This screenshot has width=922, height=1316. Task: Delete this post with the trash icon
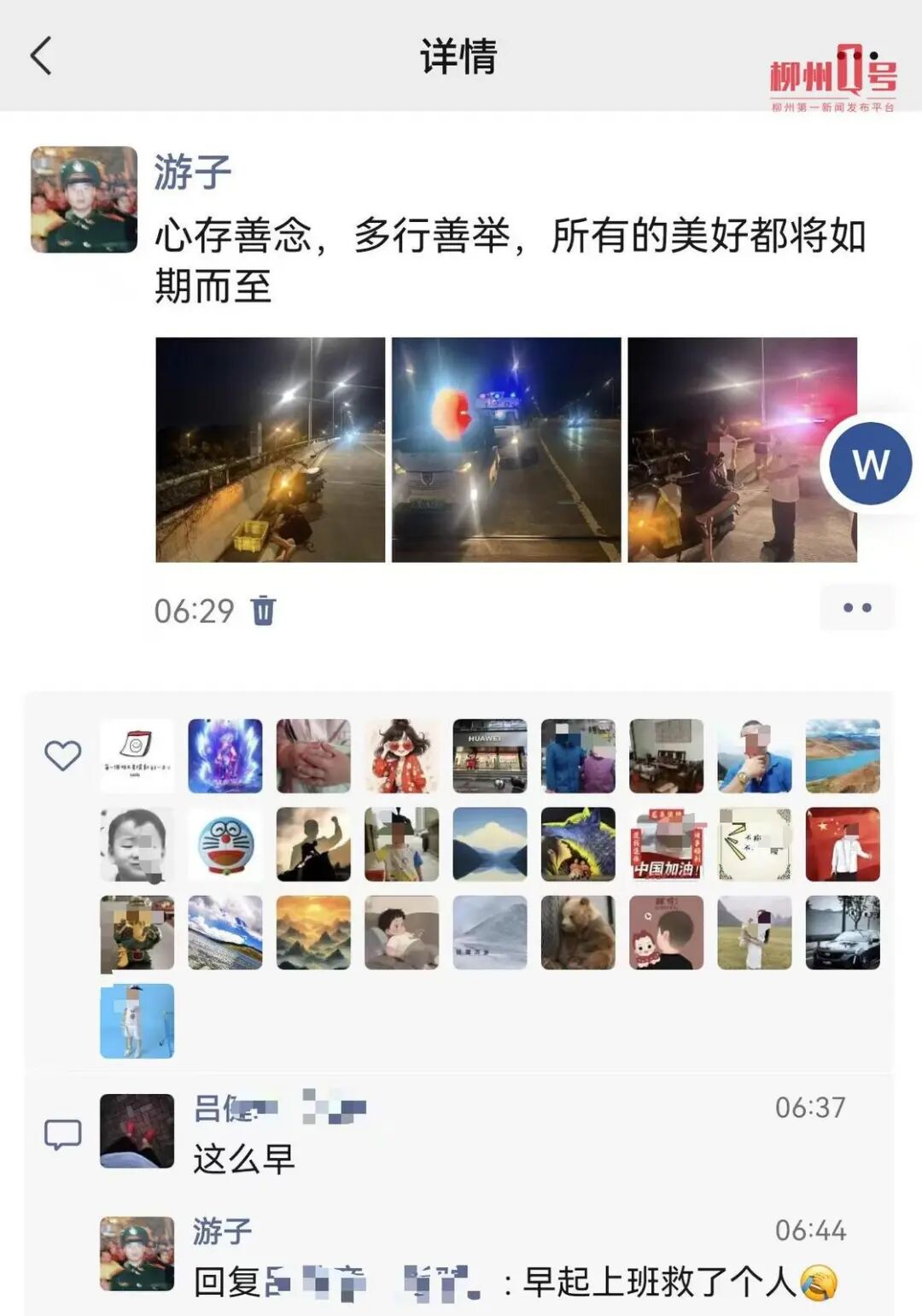(263, 611)
